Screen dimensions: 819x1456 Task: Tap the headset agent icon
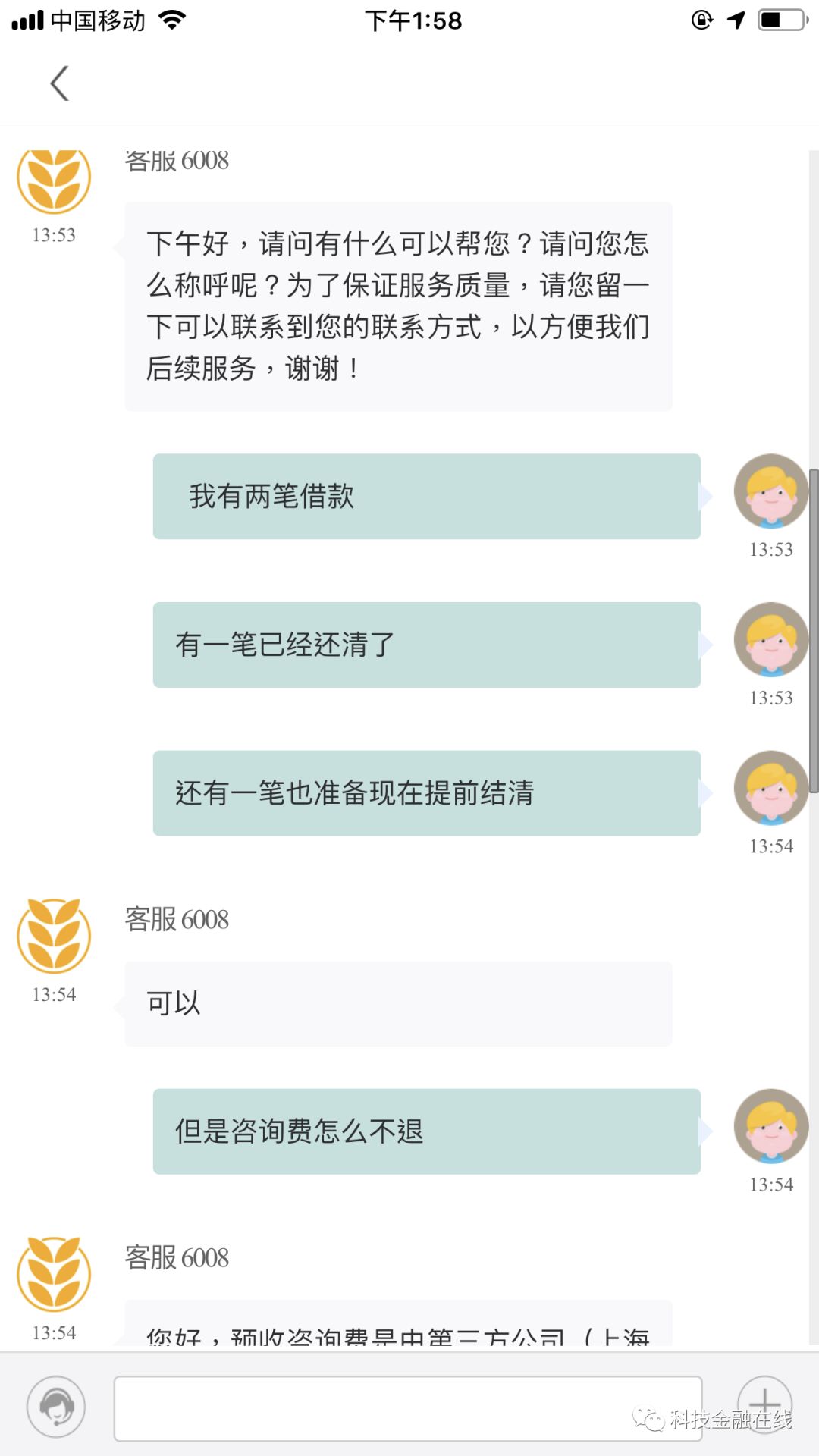[x=56, y=1407]
